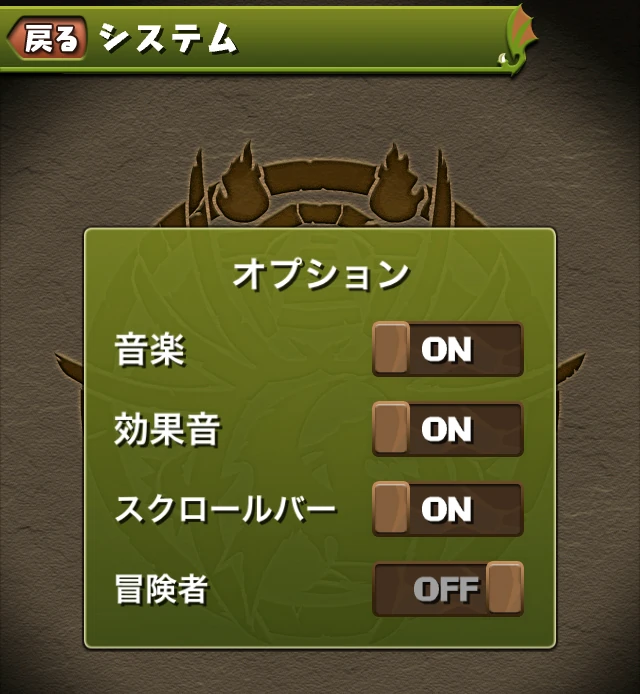This screenshot has height=694, width=640.
Task: Switch off the スクロールバー scrollbar option
Action: [447, 509]
